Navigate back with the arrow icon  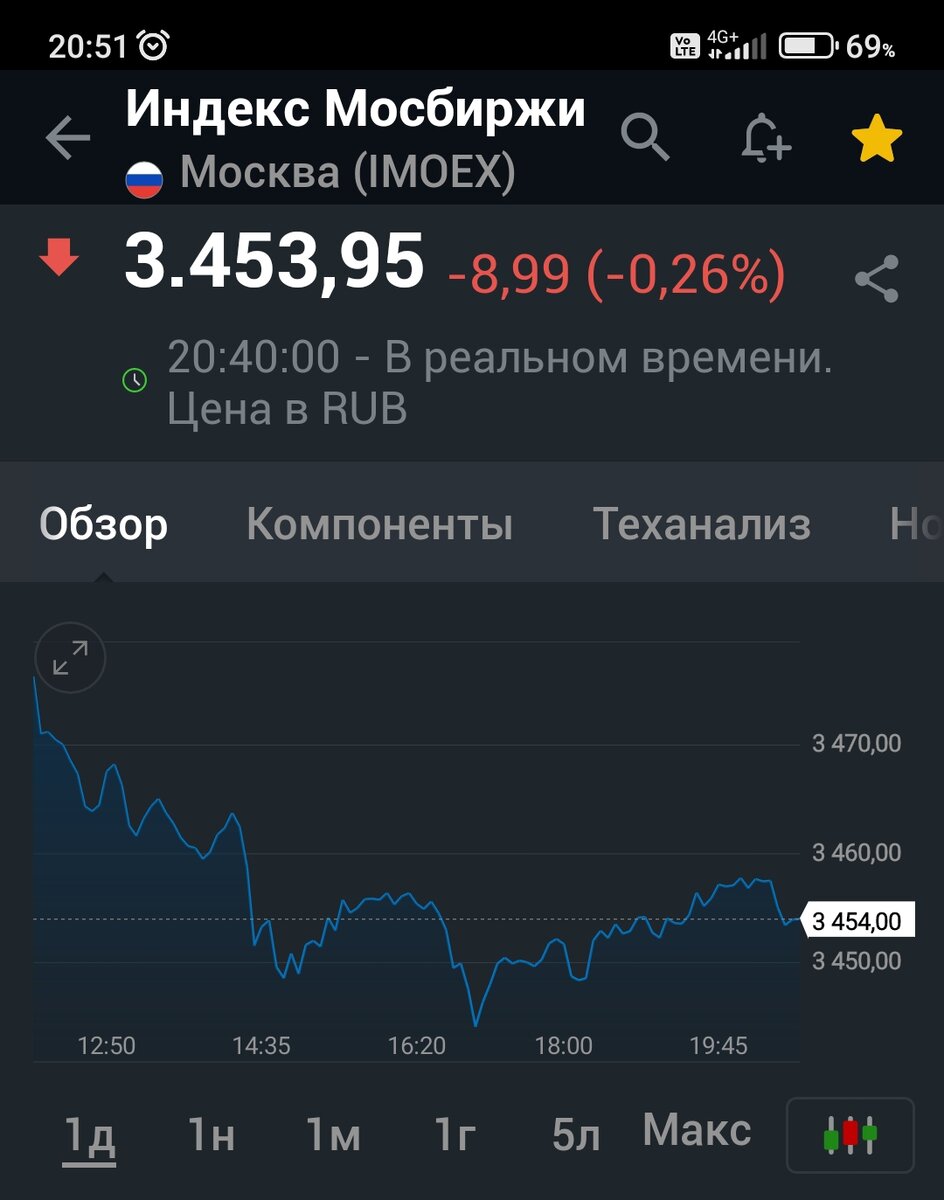point(67,138)
